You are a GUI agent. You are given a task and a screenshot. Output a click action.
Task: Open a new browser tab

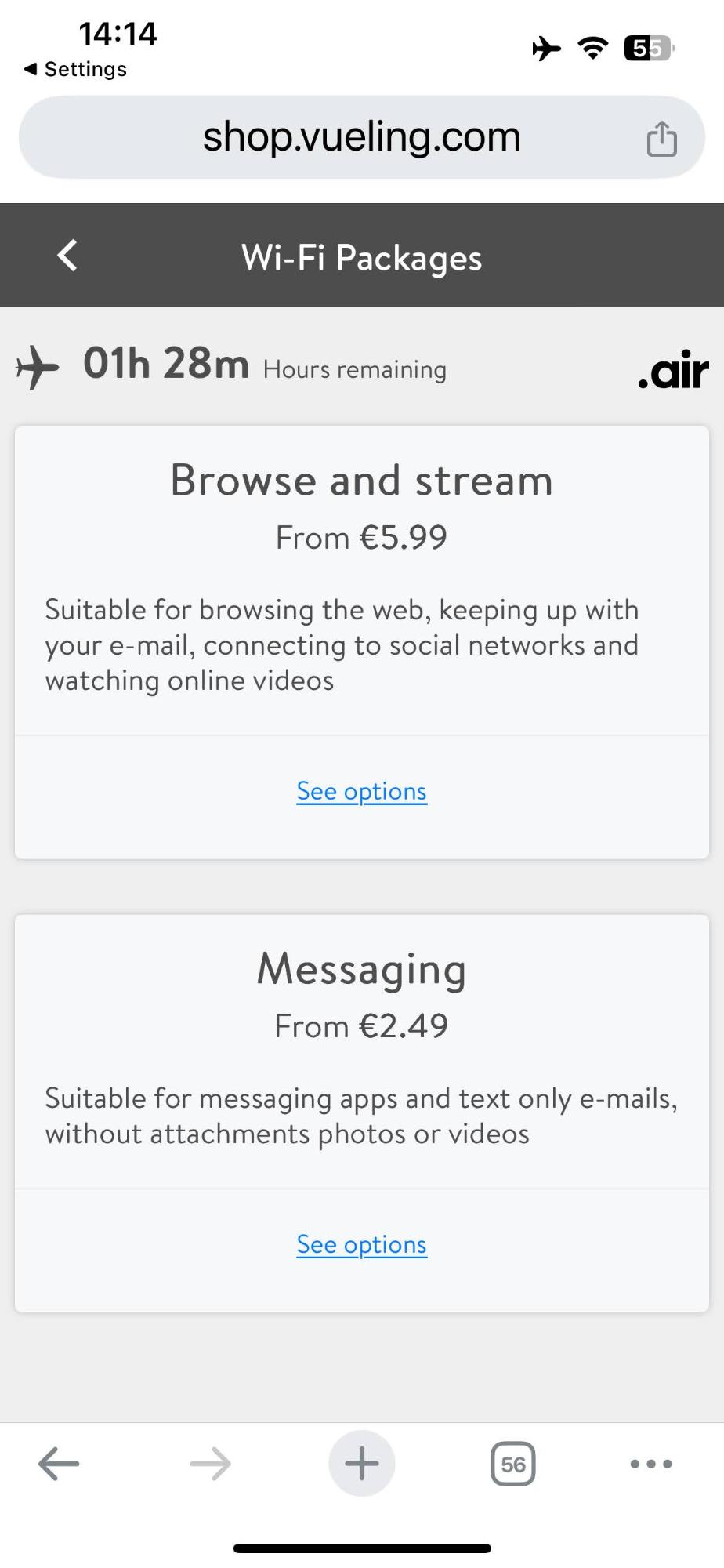361,1463
